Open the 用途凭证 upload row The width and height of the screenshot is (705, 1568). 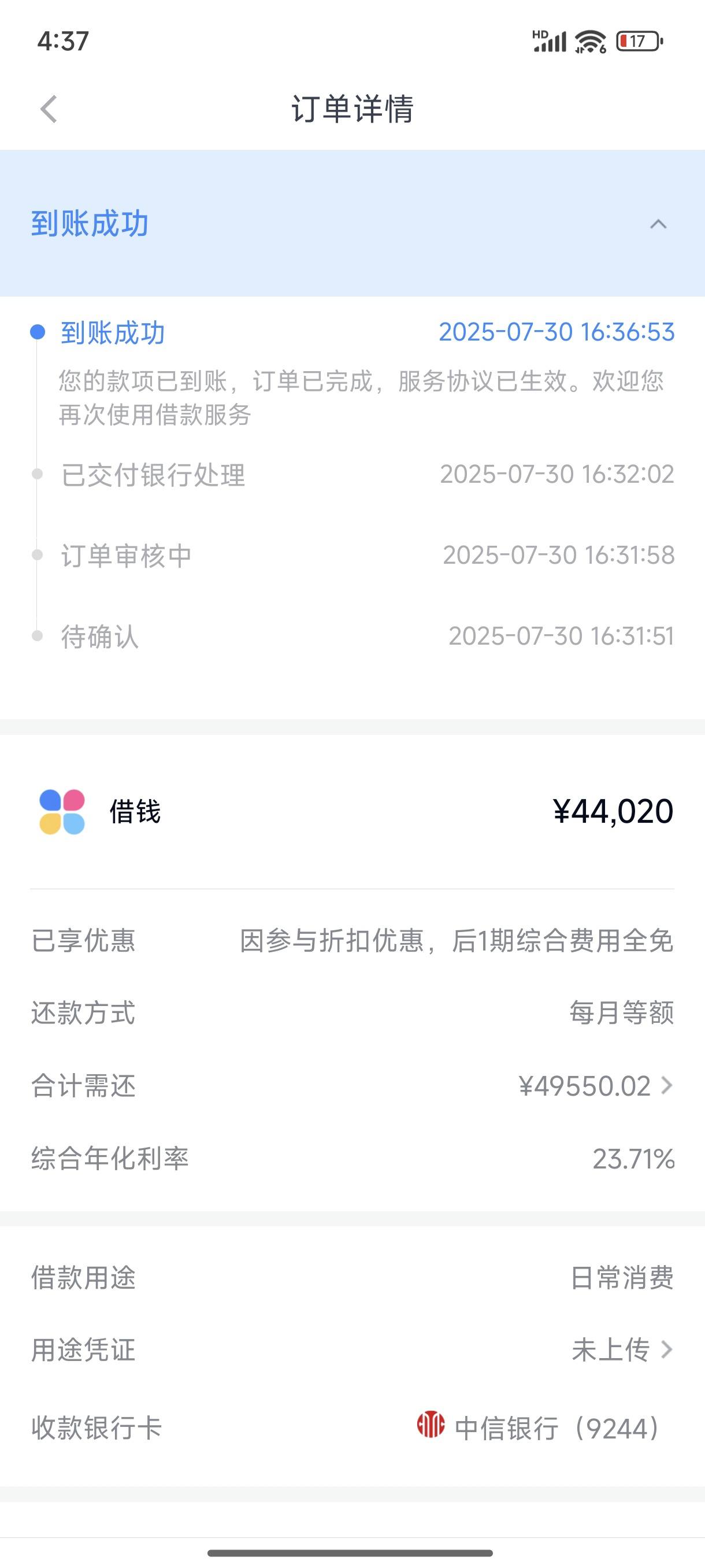[x=352, y=1350]
